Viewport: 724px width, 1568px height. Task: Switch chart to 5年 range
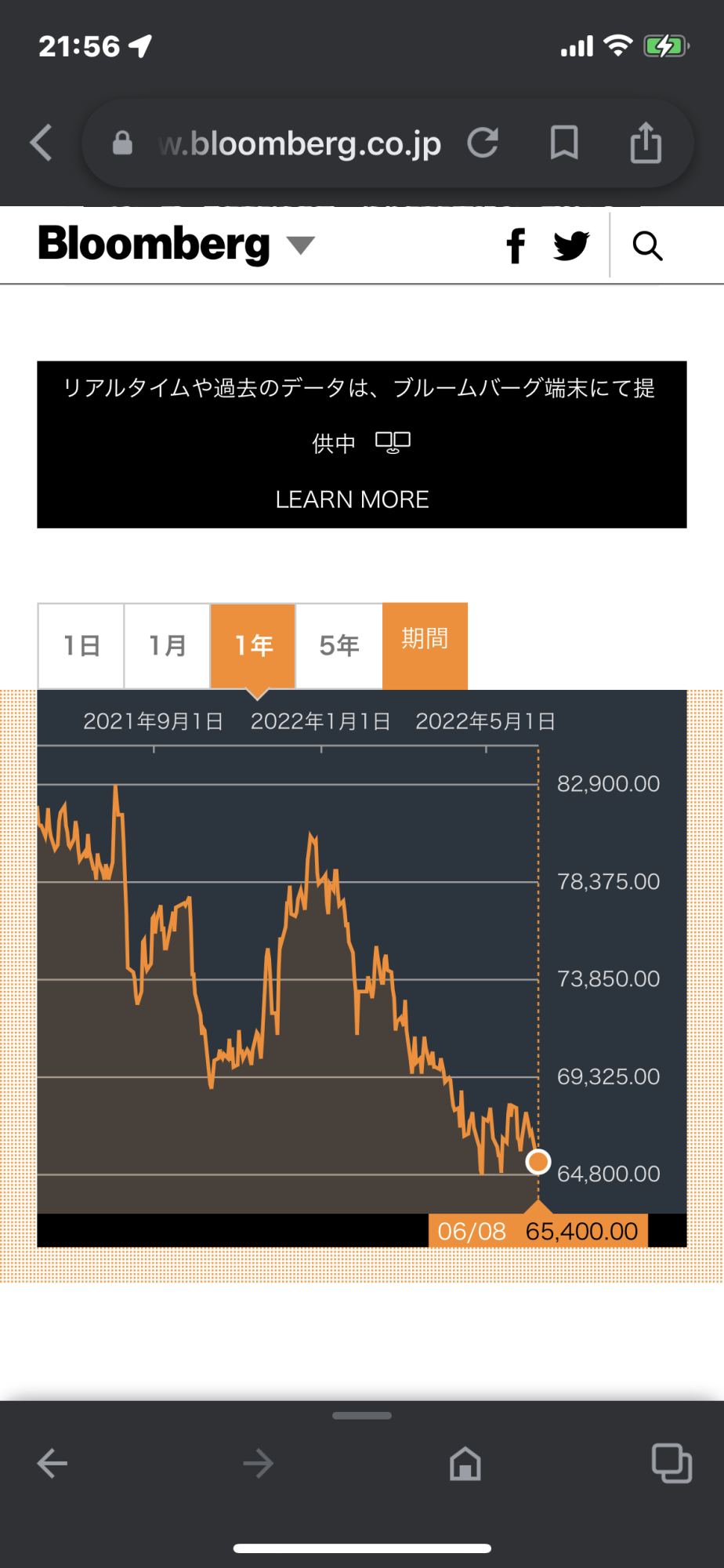(339, 646)
